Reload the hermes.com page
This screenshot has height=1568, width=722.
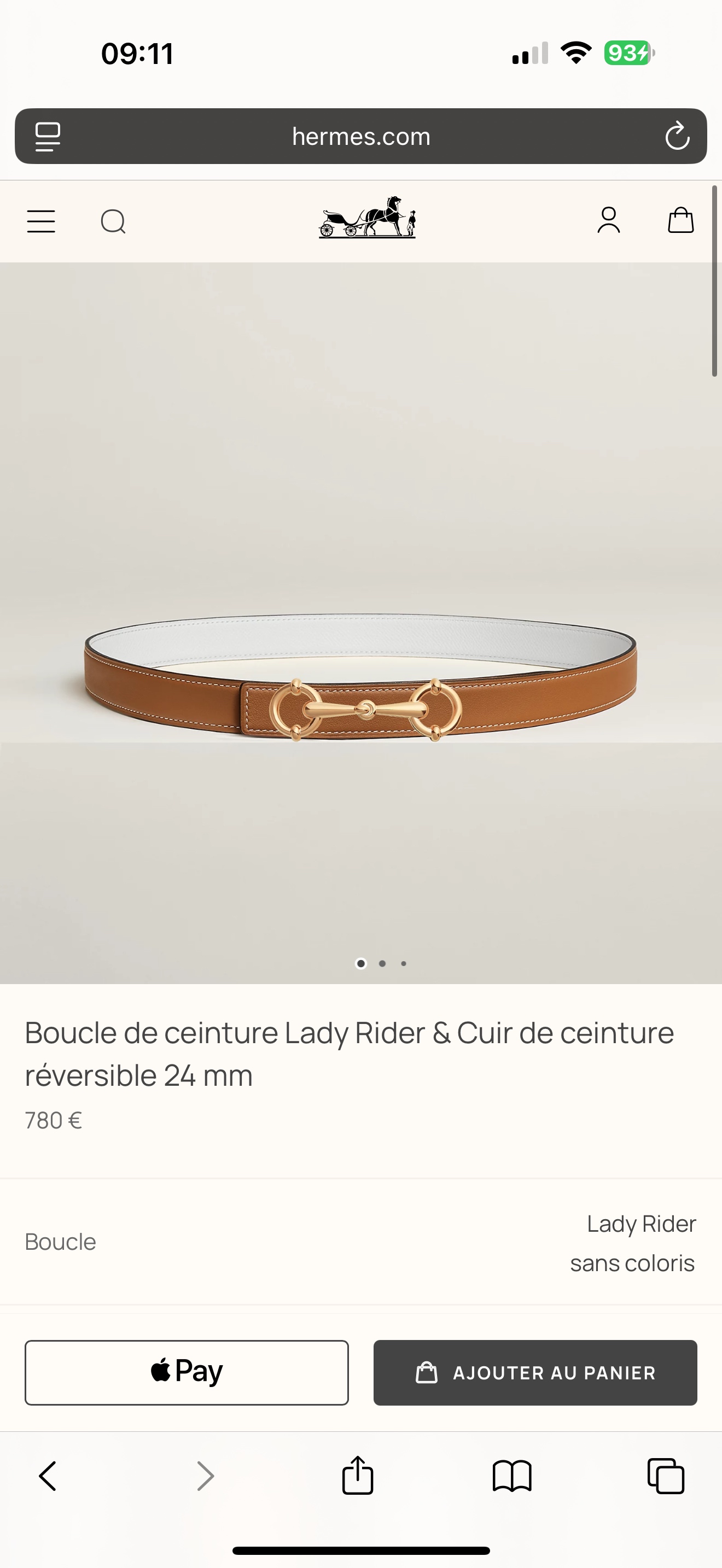click(677, 136)
